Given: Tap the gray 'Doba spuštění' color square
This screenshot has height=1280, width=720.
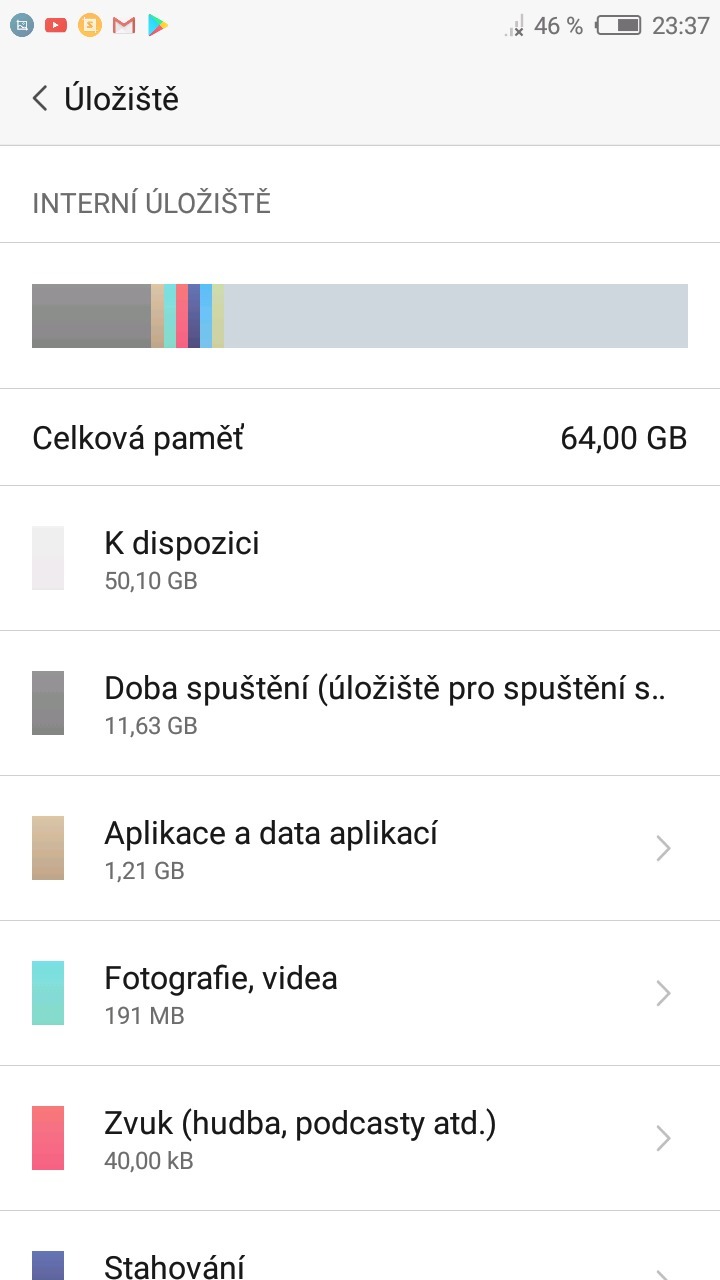Looking at the screenshot, I should tap(48, 702).
